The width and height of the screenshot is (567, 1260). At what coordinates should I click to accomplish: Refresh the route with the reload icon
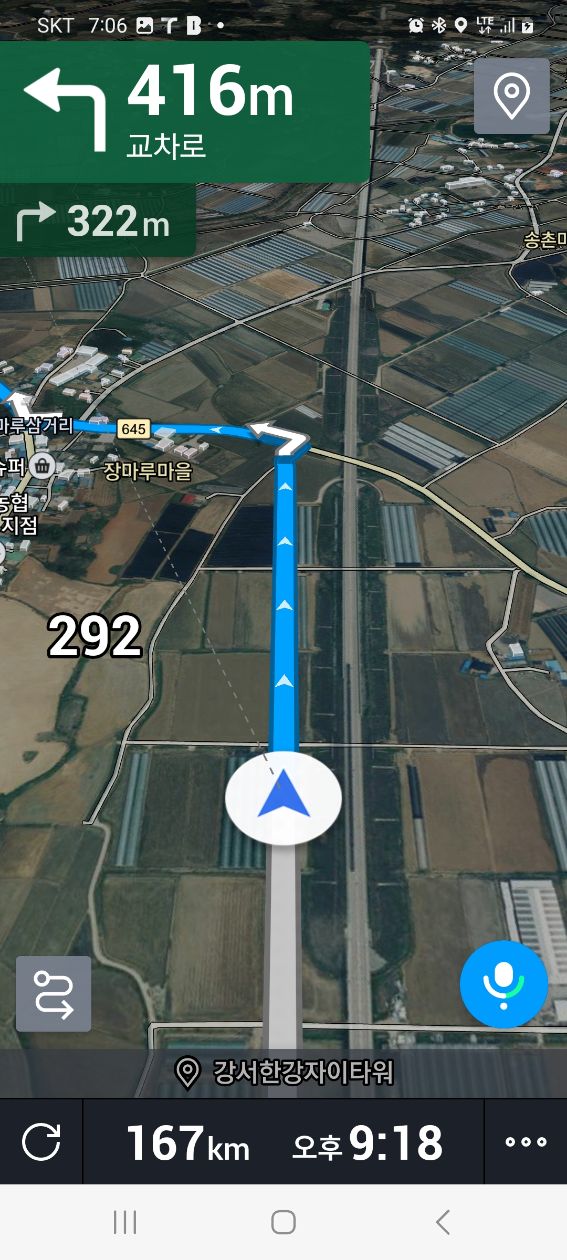[41, 1142]
